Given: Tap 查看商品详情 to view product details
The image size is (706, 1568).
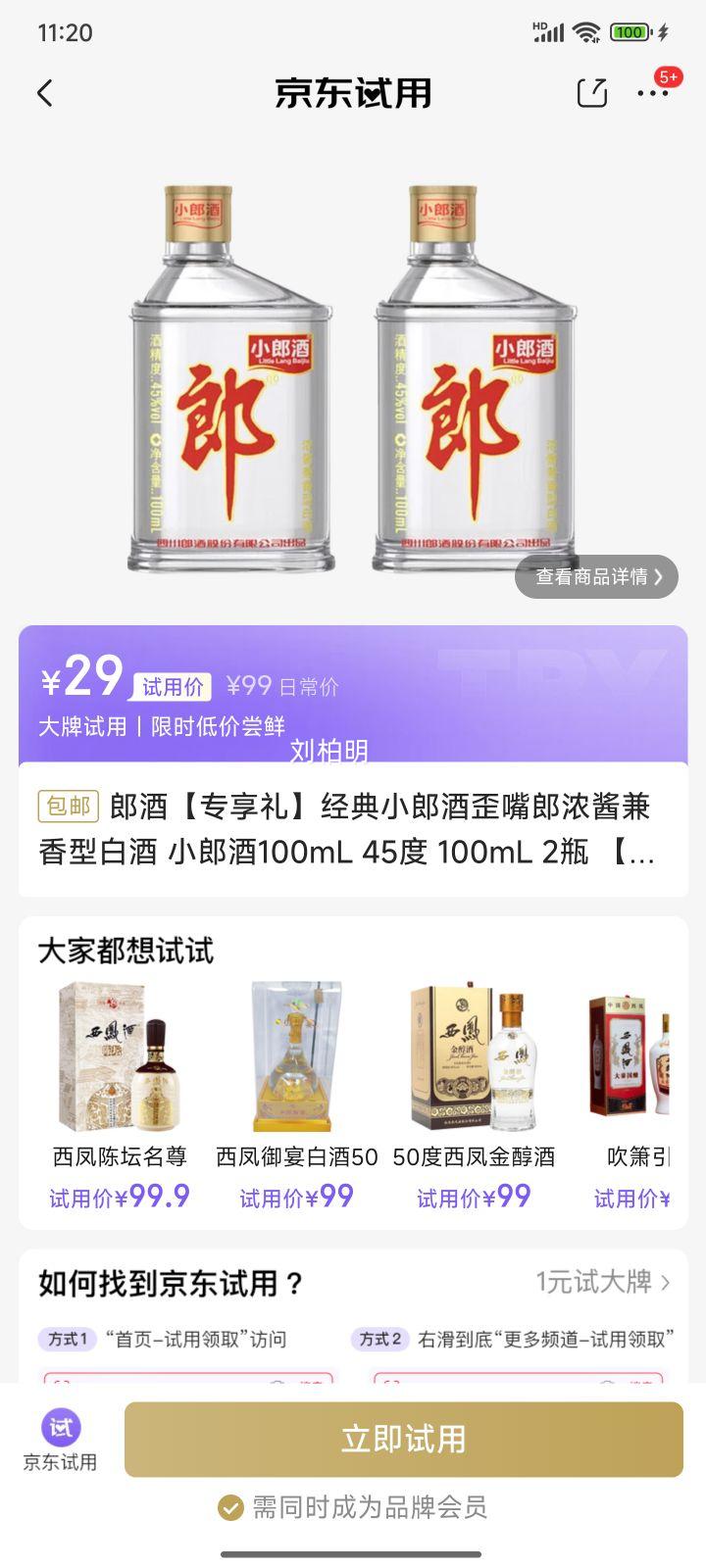Looking at the screenshot, I should (597, 576).
